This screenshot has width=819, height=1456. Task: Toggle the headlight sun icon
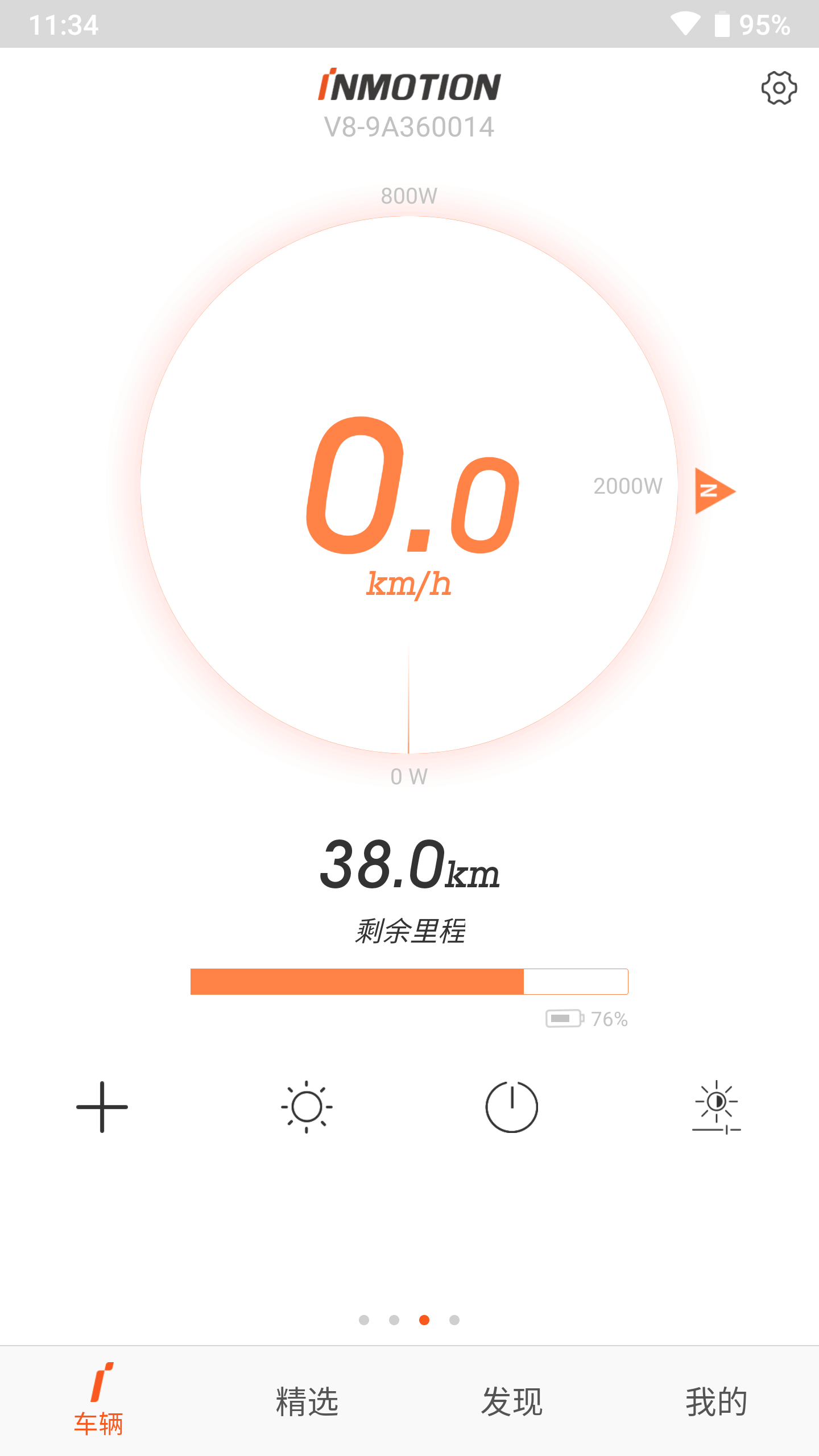point(307,1107)
